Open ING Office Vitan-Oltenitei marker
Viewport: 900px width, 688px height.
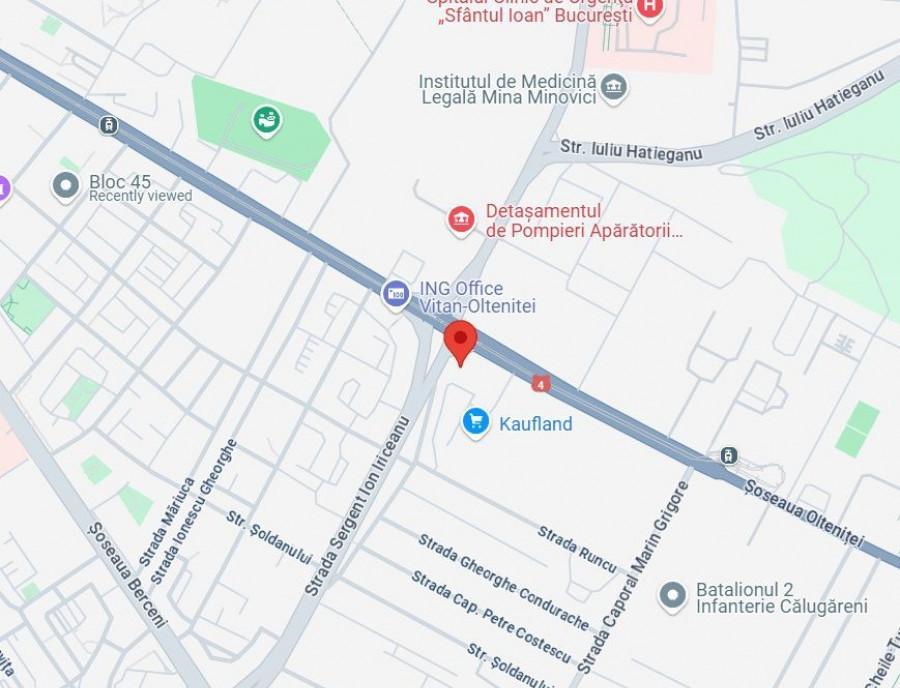pos(396,294)
